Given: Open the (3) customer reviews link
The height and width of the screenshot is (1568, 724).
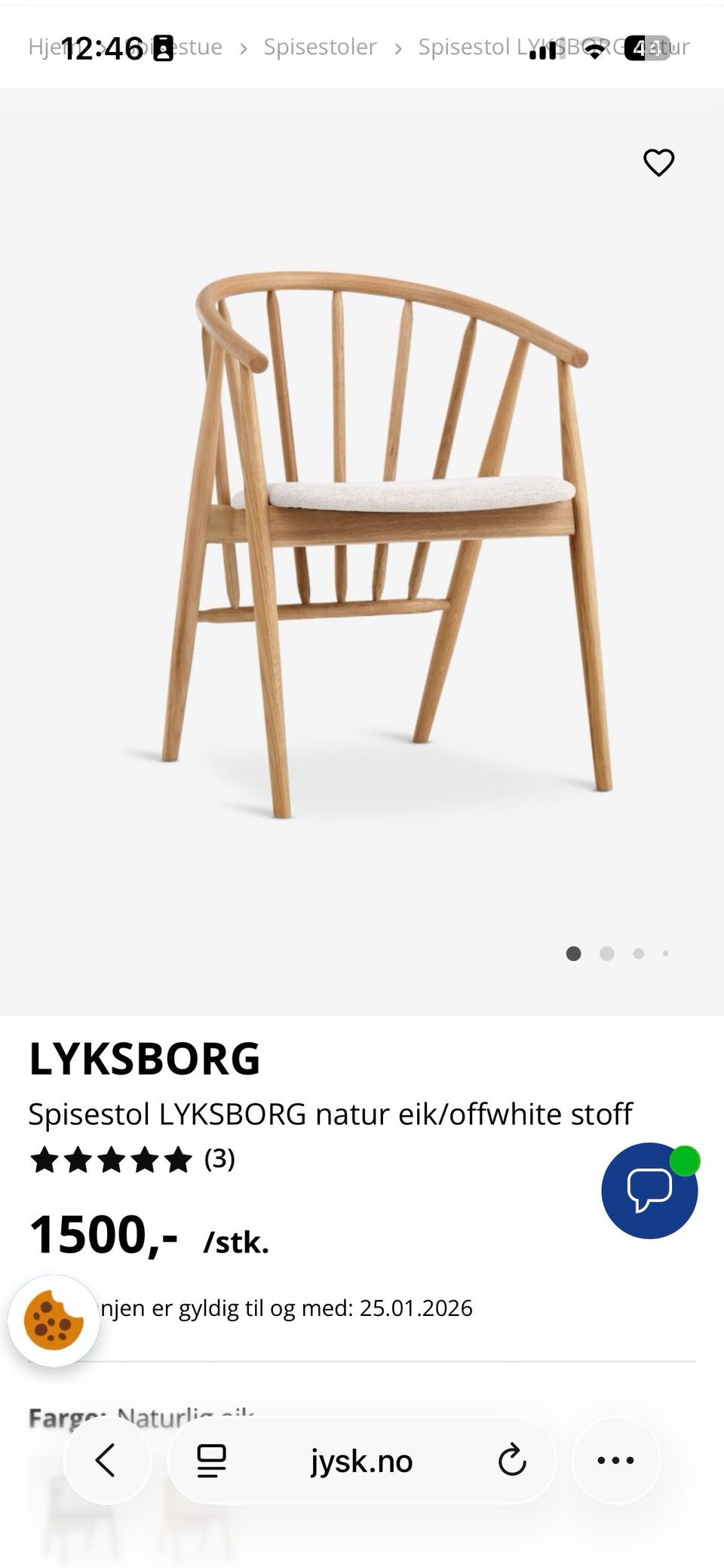Looking at the screenshot, I should (219, 1161).
